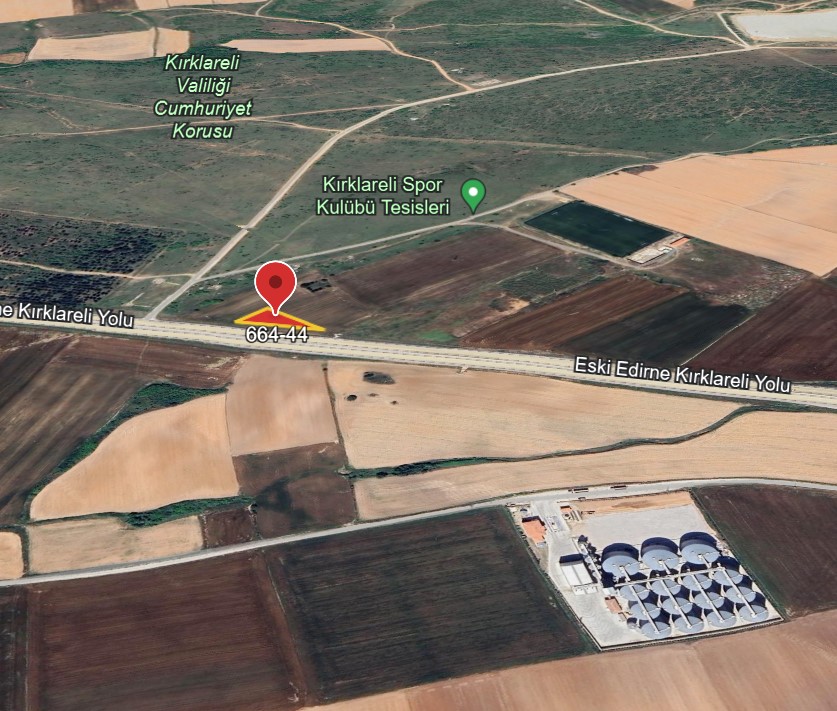Select the Kırklareli Valiliği Cumhuriyet Korusu place label
This screenshot has width=837, height=711.
pyautogui.click(x=202, y=96)
